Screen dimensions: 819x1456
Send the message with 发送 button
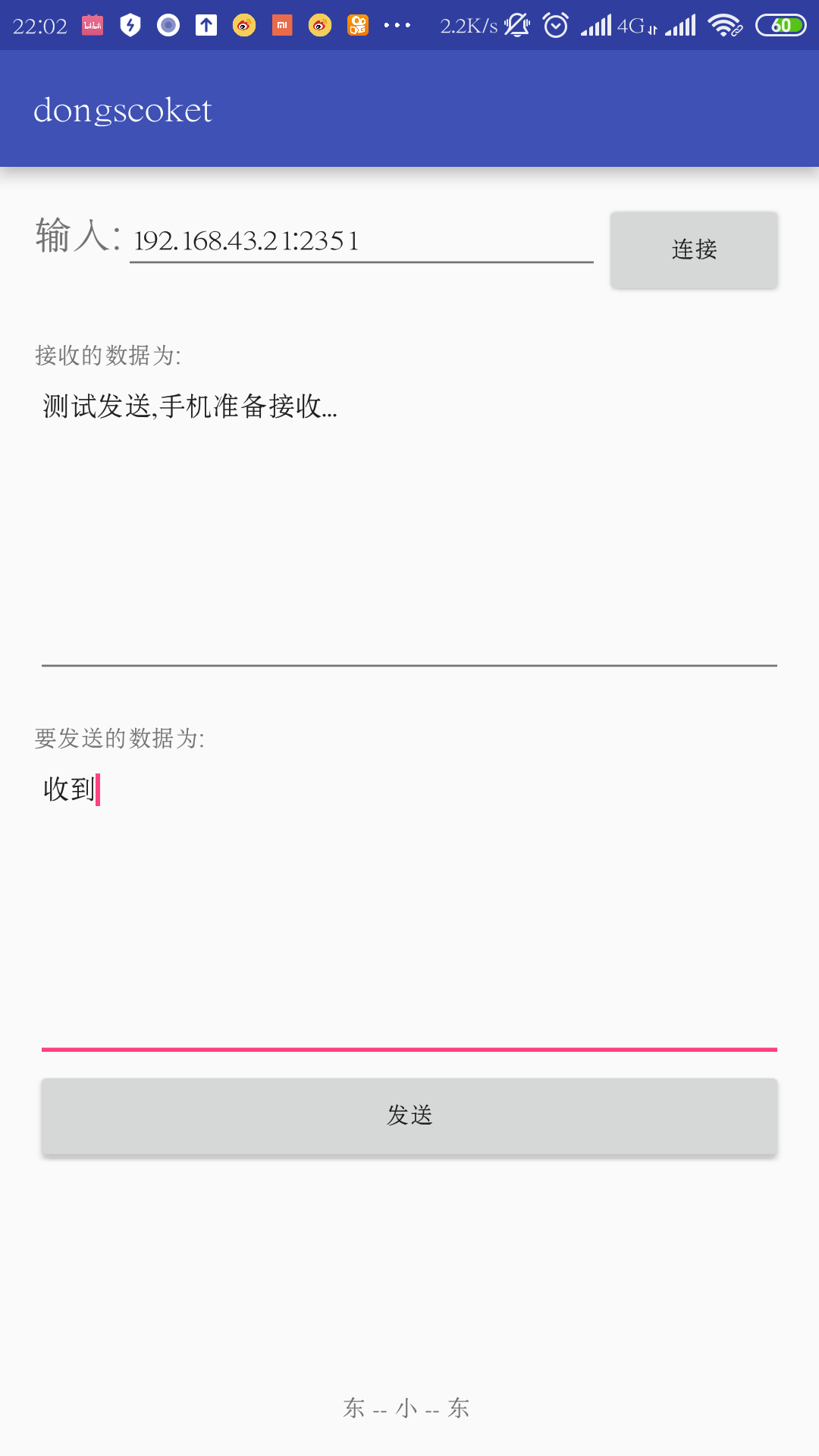(409, 1116)
